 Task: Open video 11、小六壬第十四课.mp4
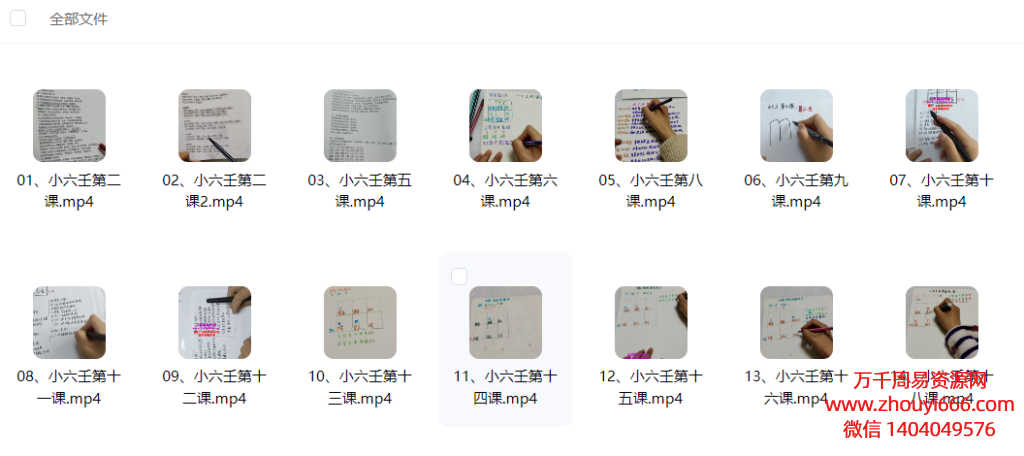click(505, 323)
